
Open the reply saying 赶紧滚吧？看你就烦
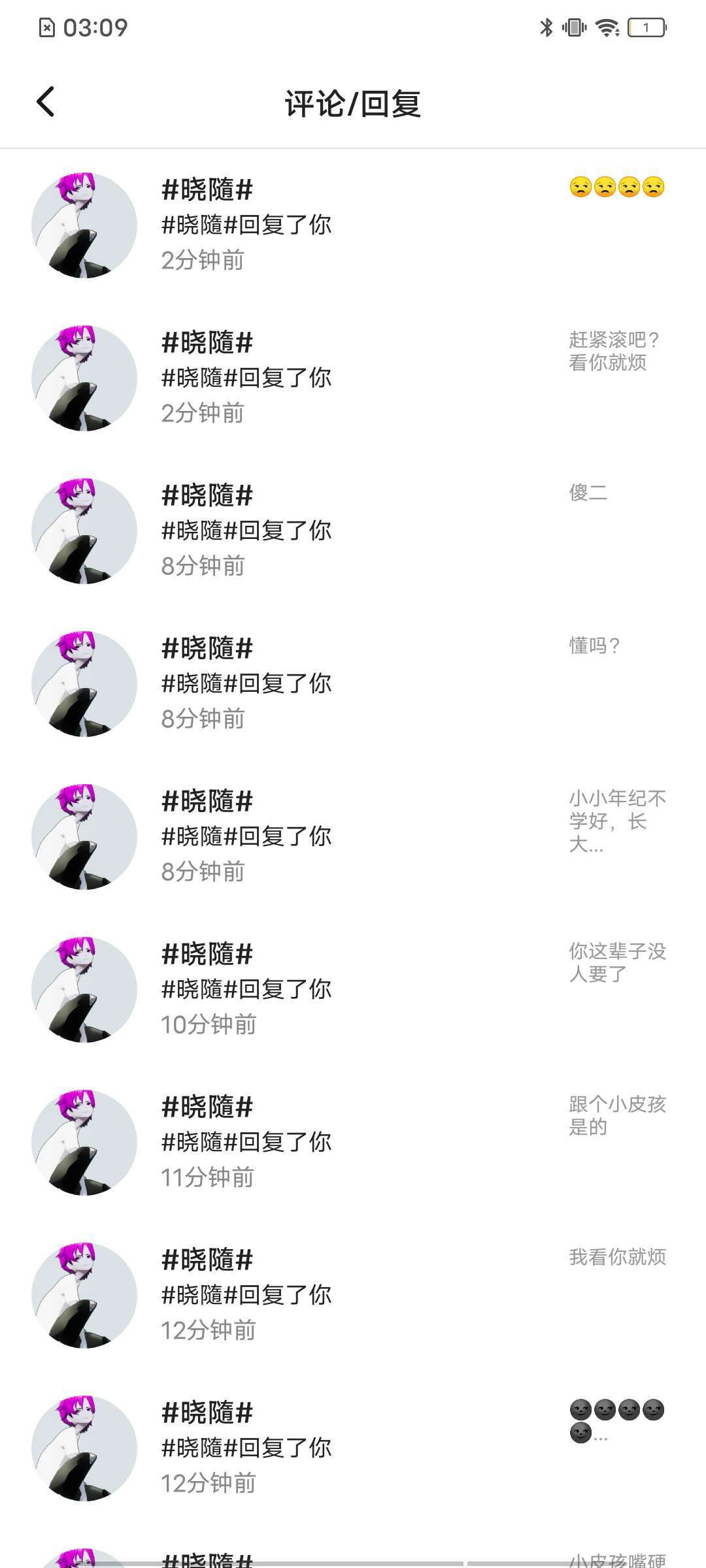click(613, 351)
